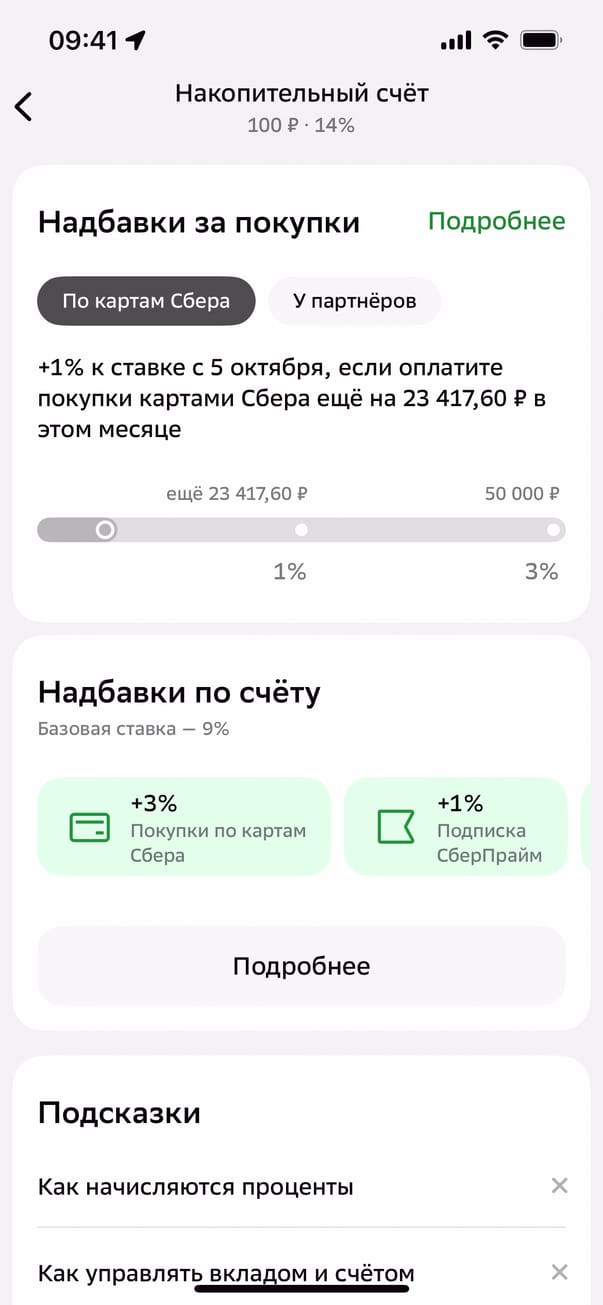Dismiss the Как управлять вкладом и счётом hint
The height and width of the screenshot is (1305, 603).
(x=560, y=1272)
